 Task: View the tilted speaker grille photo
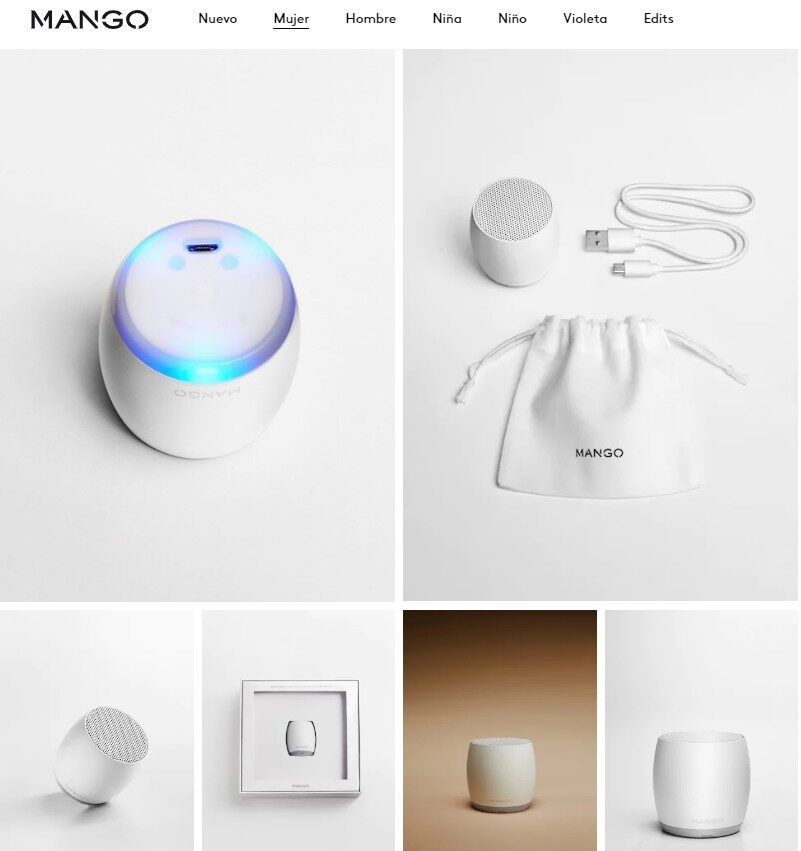97,730
